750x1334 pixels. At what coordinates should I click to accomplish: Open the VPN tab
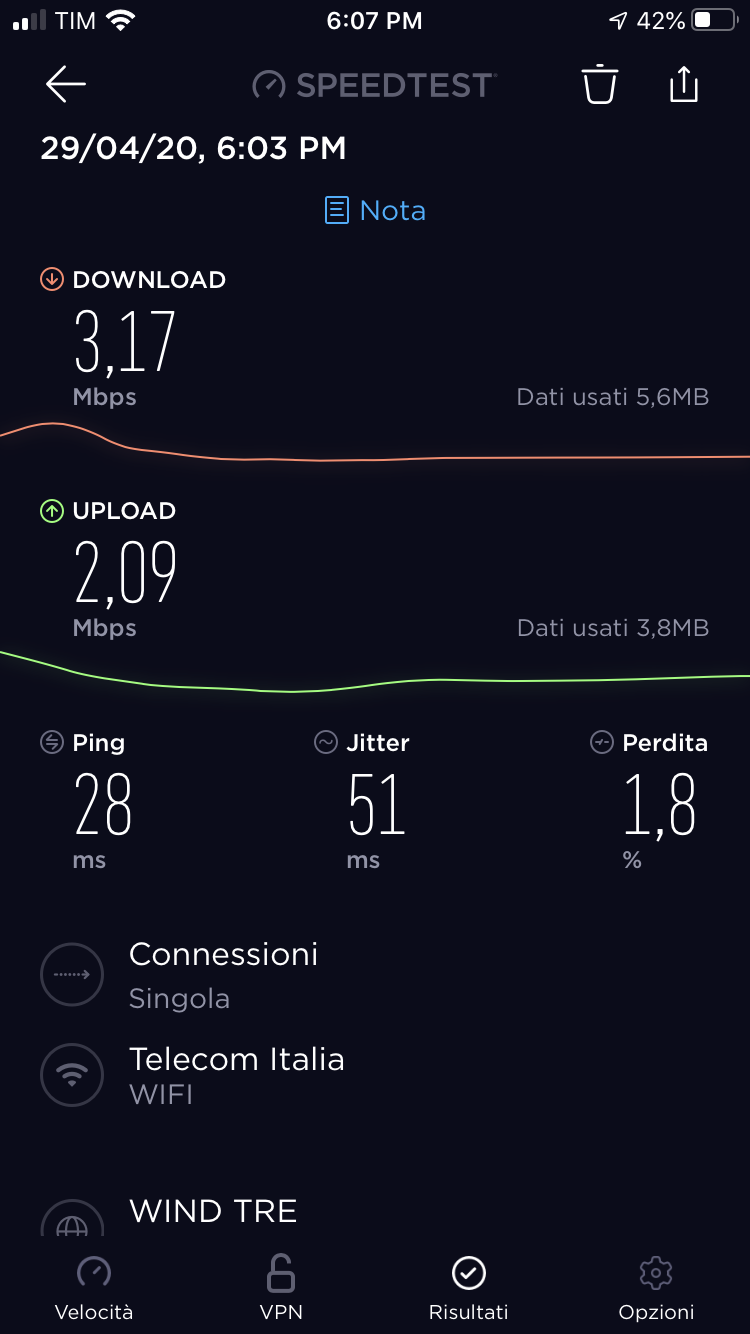281,1288
